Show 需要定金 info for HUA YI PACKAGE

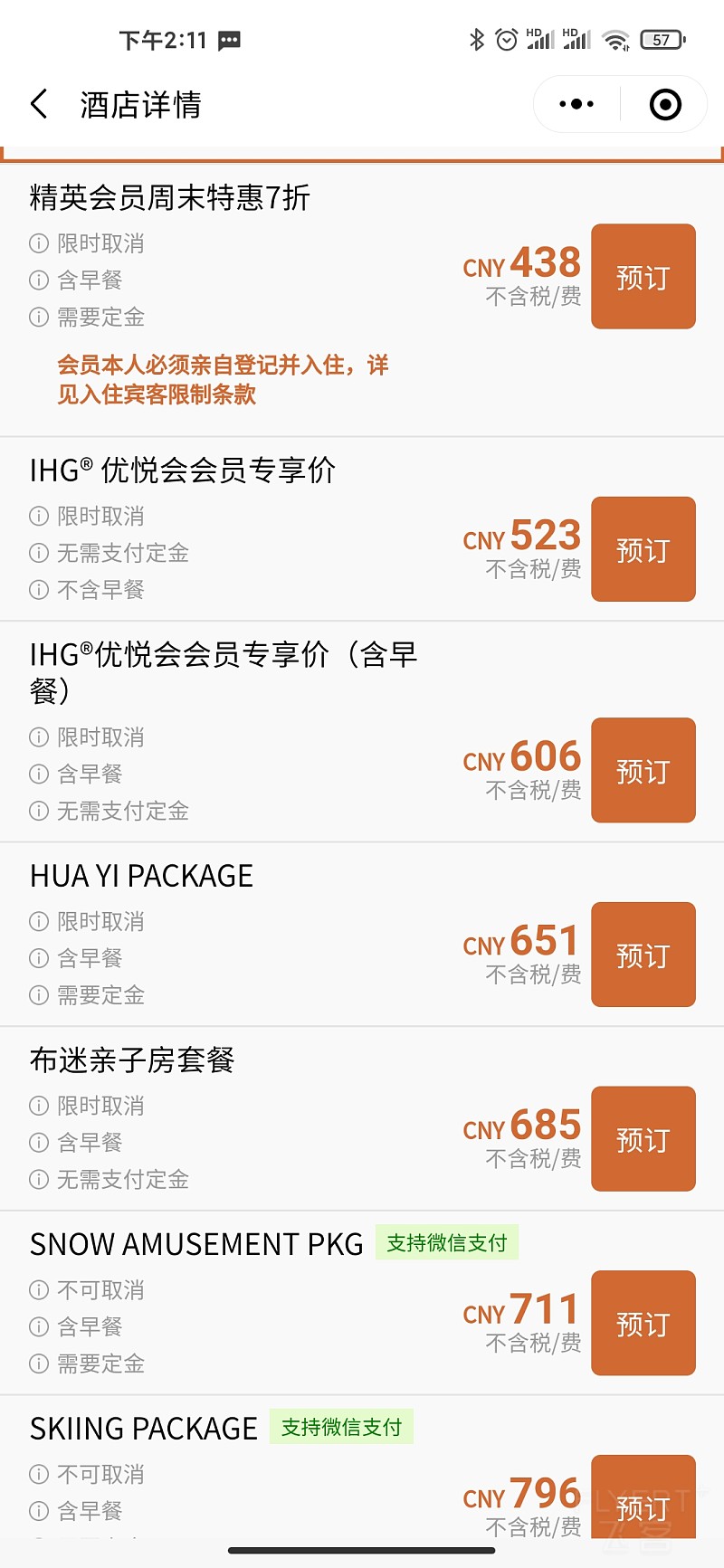[39, 995]
